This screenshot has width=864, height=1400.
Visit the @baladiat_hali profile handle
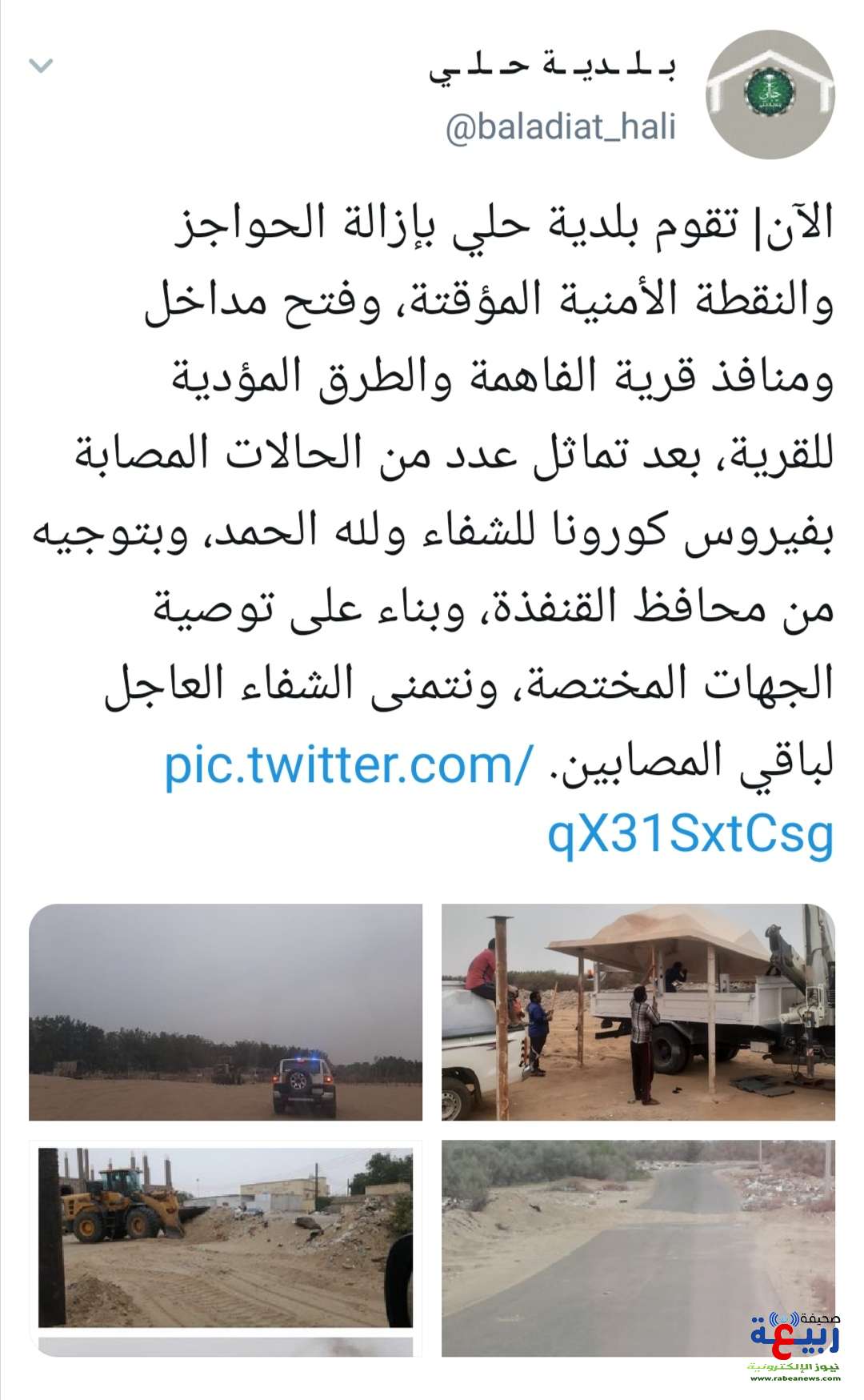click(x=560, y=127)
